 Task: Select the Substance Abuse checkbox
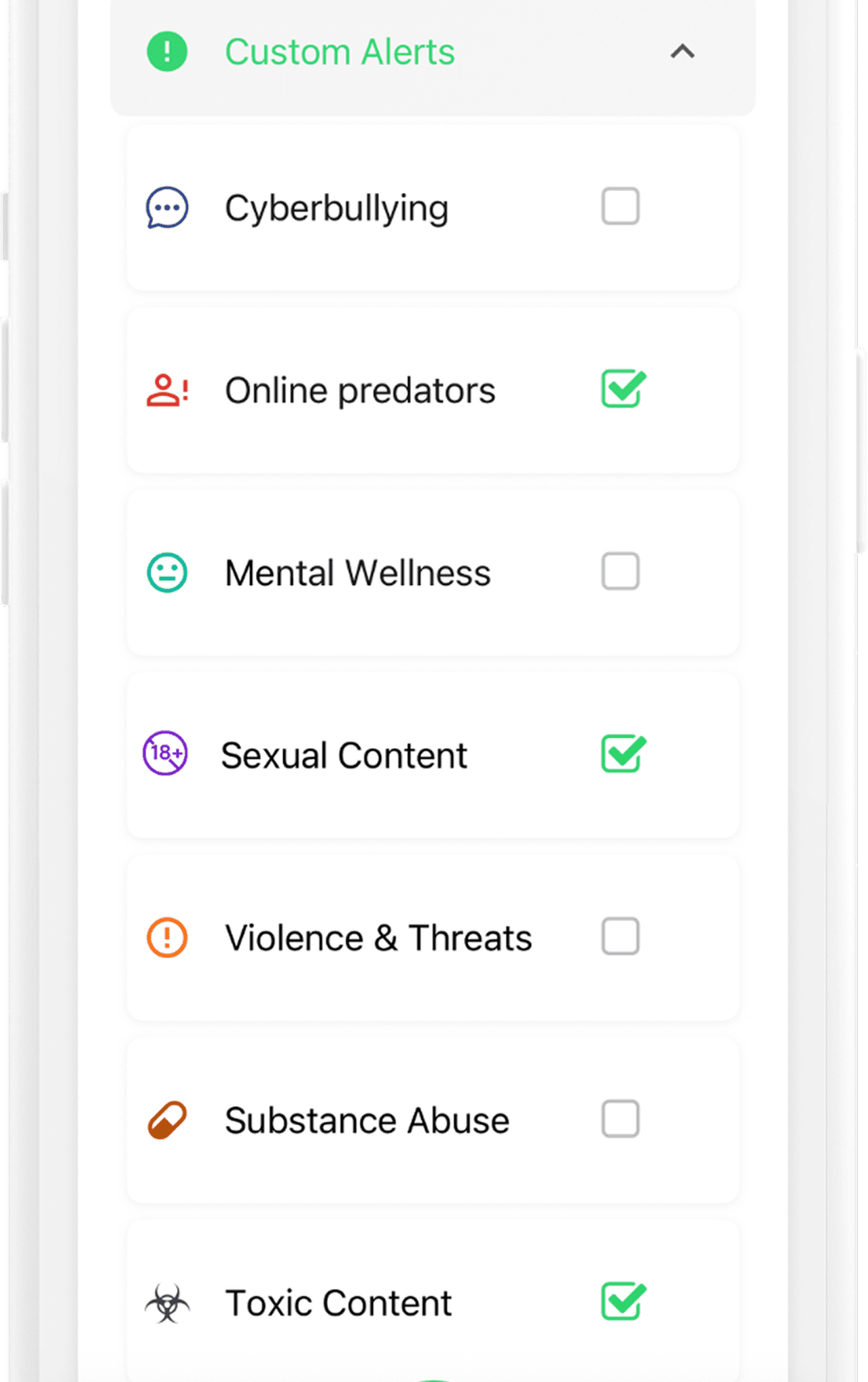620,1119
